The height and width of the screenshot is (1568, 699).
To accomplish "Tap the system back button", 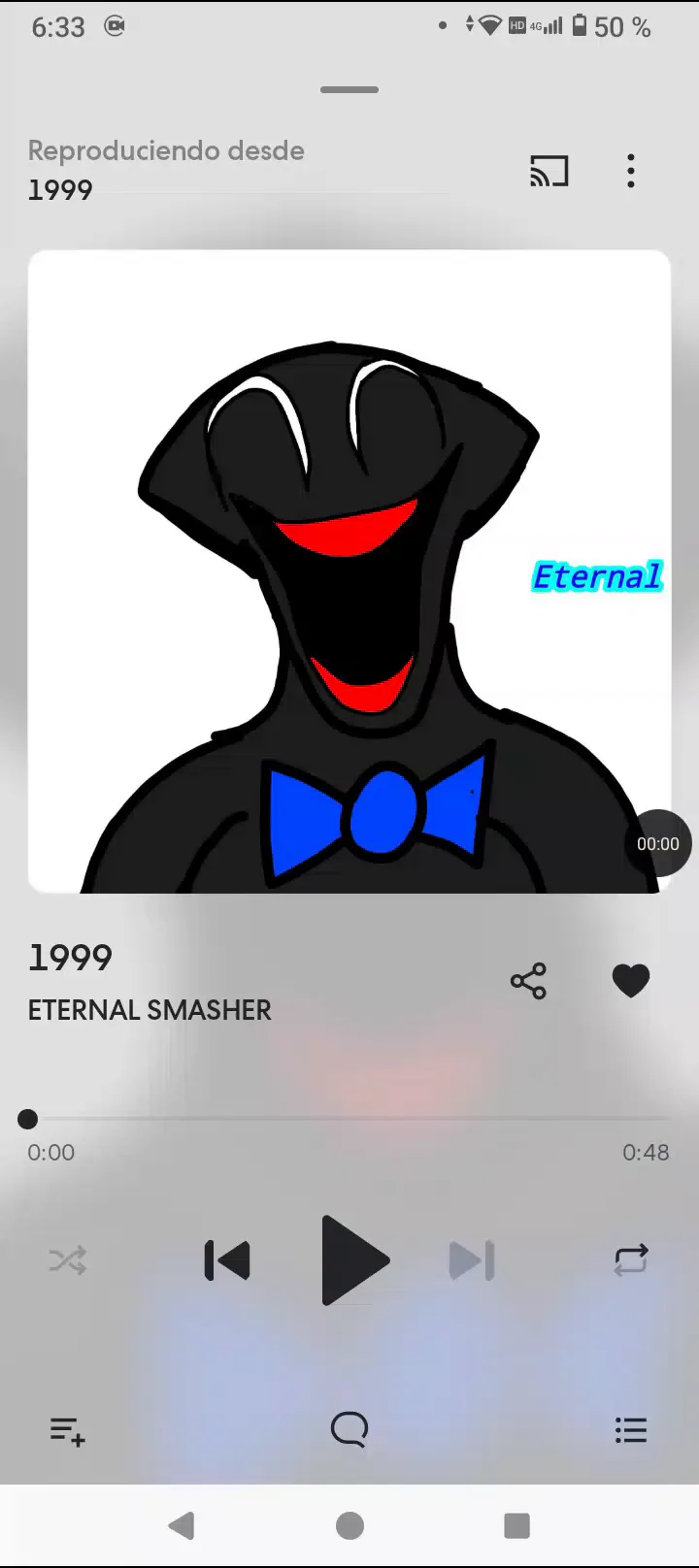I will 182,1526.
